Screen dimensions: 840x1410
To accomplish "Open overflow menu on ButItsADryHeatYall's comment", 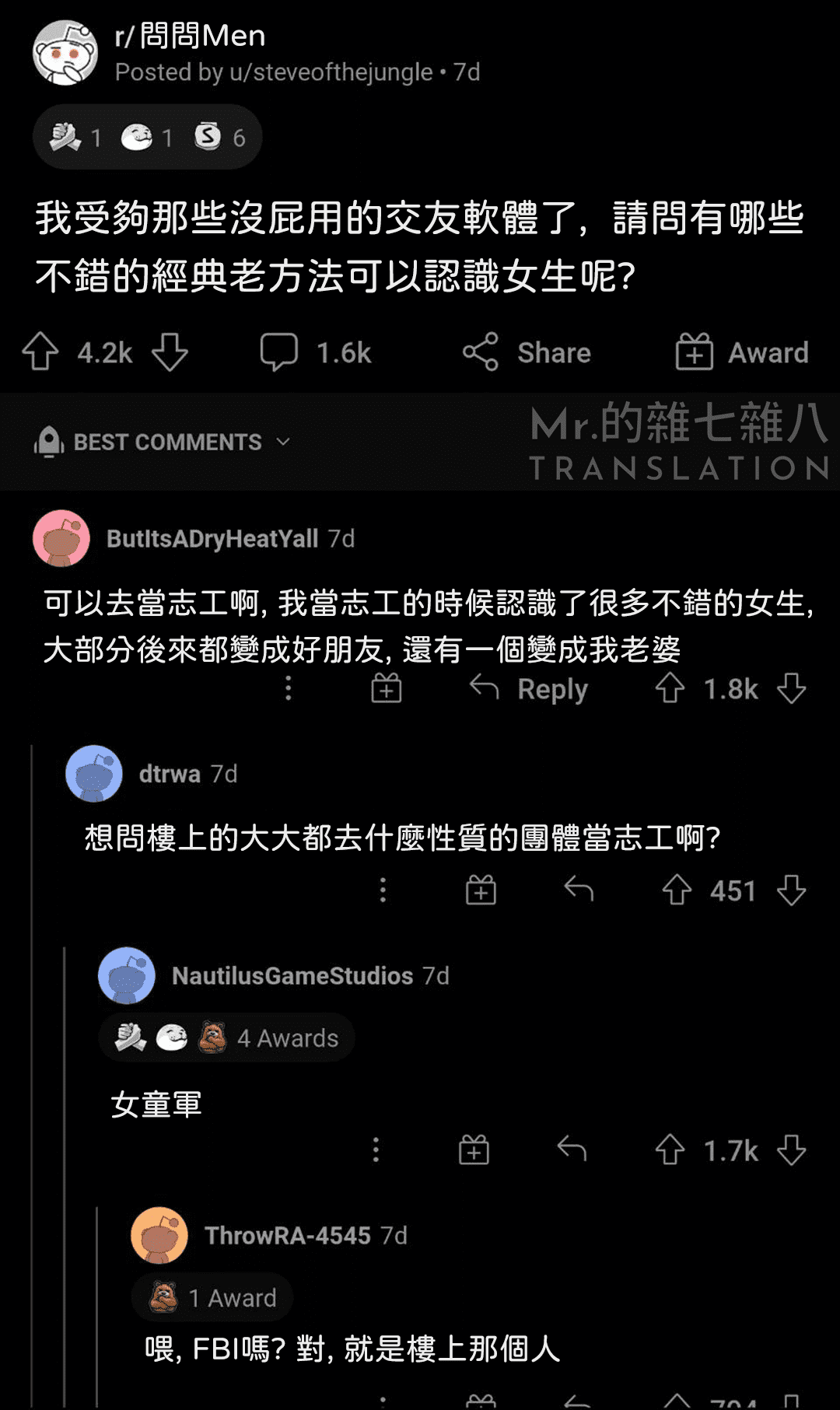I will [289, 688].
